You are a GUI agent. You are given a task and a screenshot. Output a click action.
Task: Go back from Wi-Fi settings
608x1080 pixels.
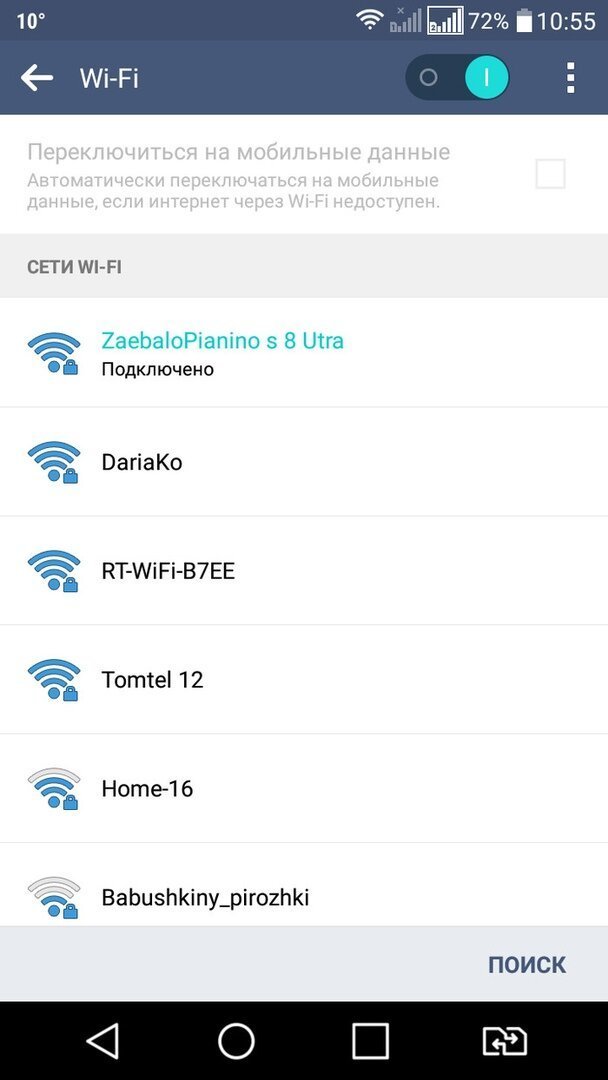tap(37, 78)
